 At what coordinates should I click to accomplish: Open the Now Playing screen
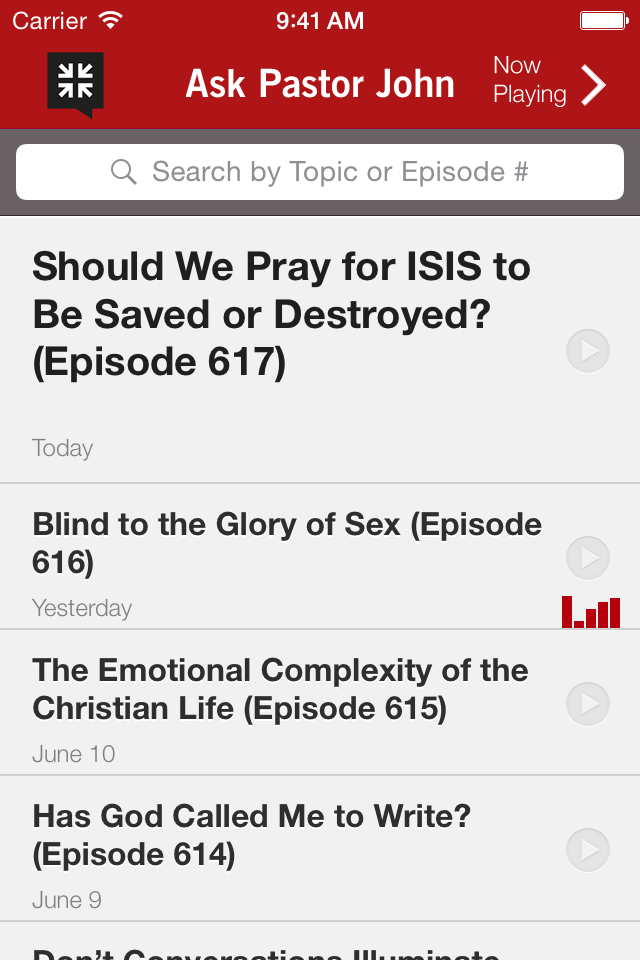pyautogui.click(x=550, y=82)
